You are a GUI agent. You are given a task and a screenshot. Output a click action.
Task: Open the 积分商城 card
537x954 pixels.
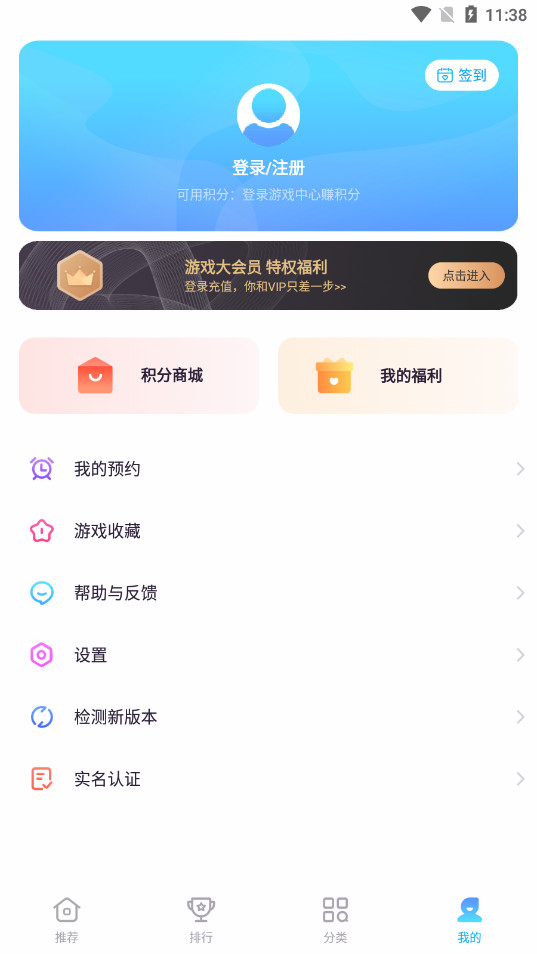coord(139,375)
